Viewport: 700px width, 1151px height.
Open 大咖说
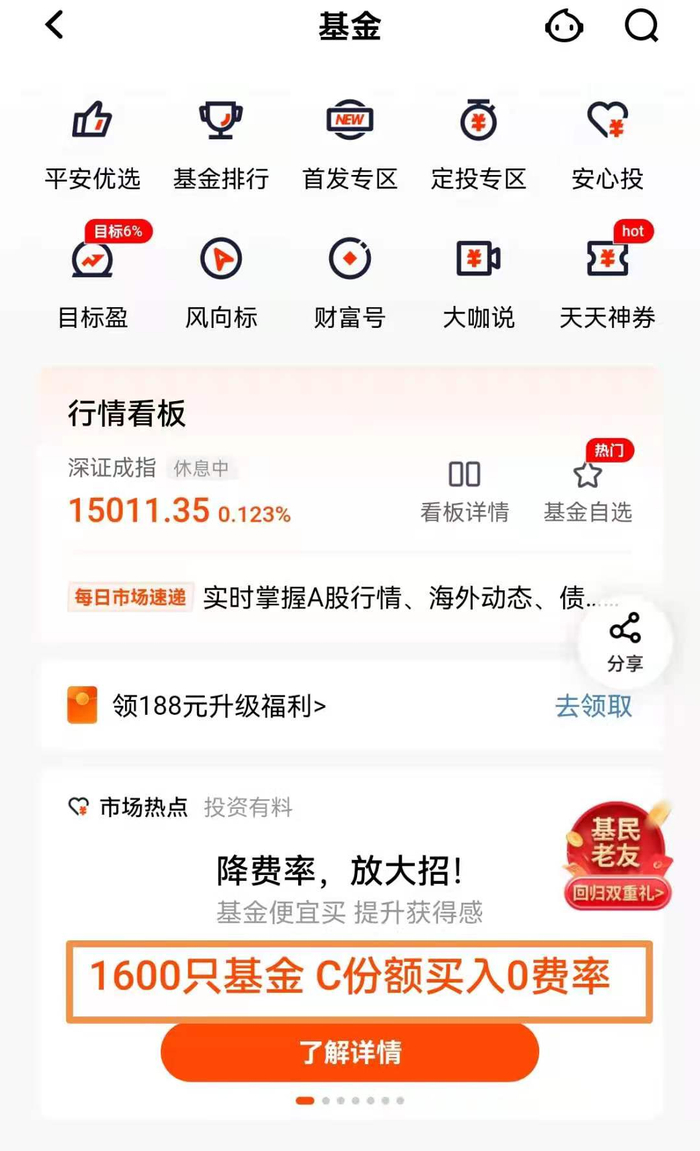pyautogui.click(x=478, y=283)
